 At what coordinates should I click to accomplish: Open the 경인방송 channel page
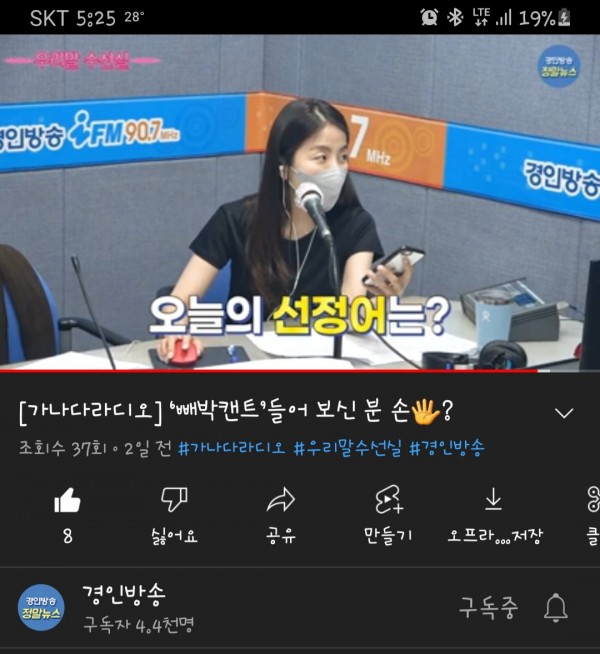click(x=123, y=594)
